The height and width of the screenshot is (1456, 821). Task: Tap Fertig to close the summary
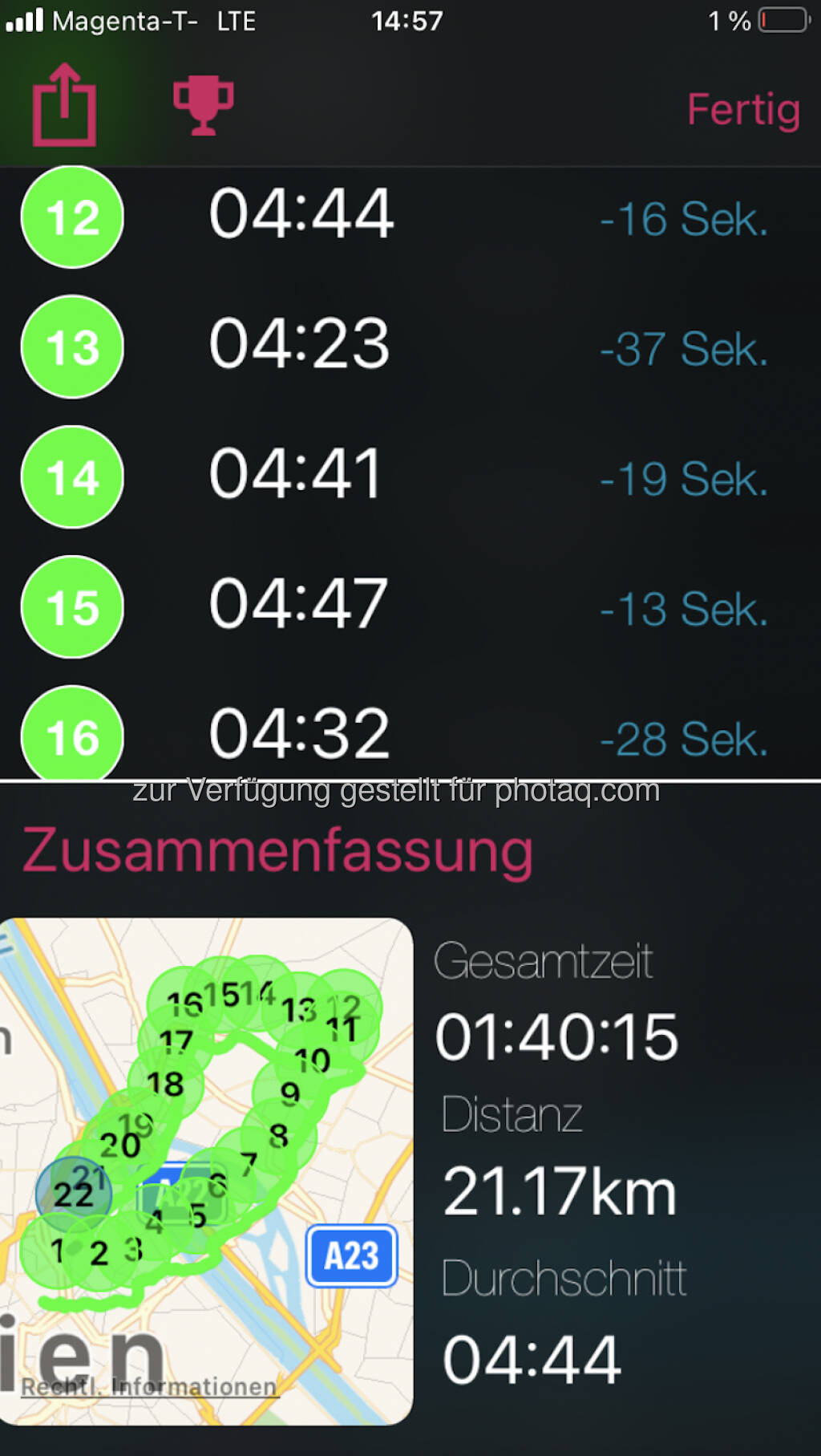743,109
